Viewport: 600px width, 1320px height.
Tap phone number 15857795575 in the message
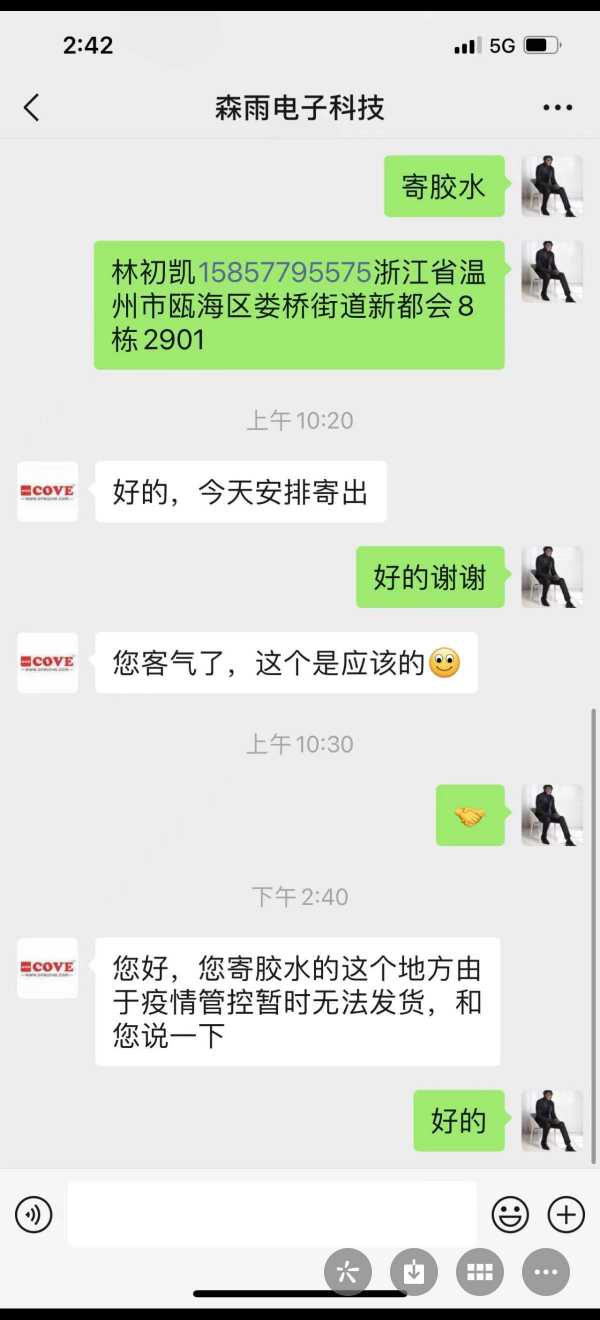[285, 272]
